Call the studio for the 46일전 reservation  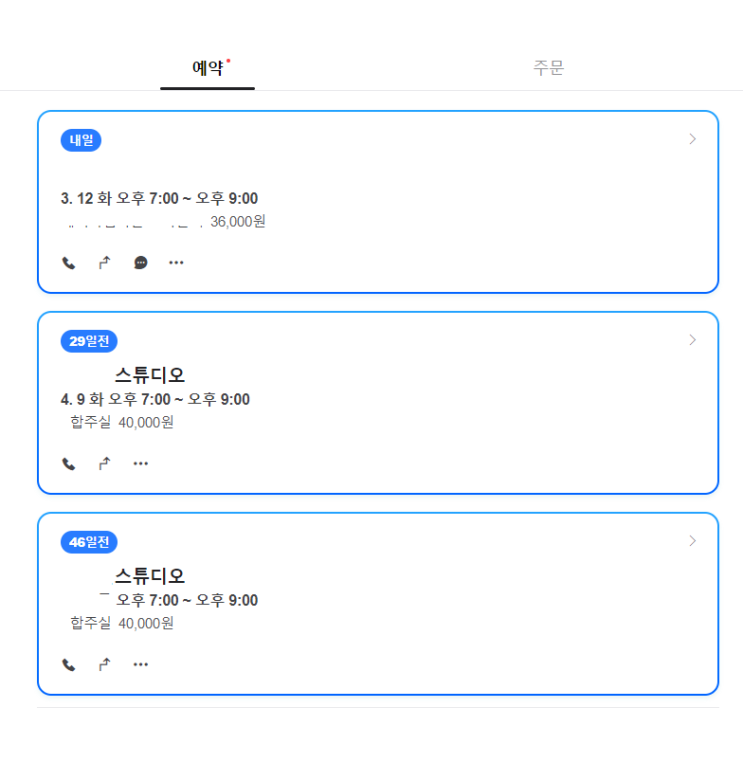point(69,665)
